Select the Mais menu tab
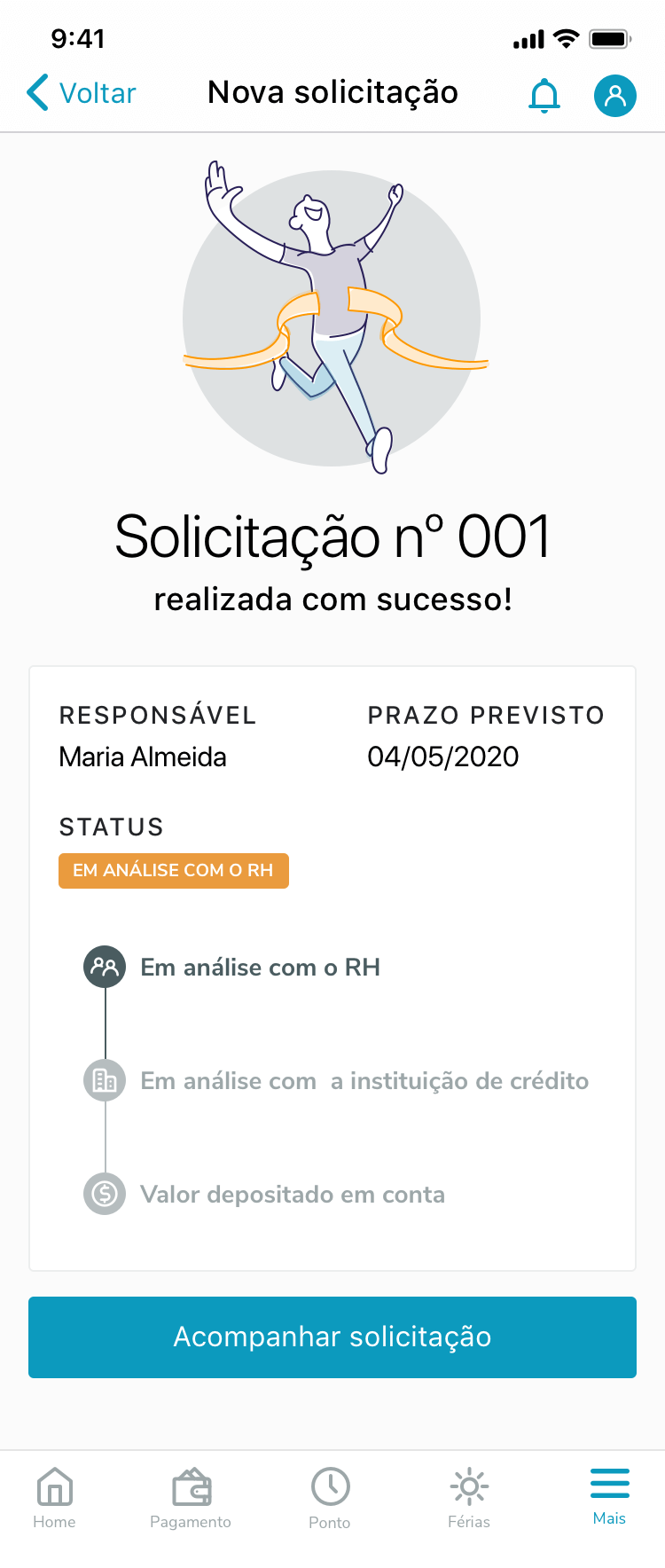665x1568 pixels. [x=609, y=1495]
